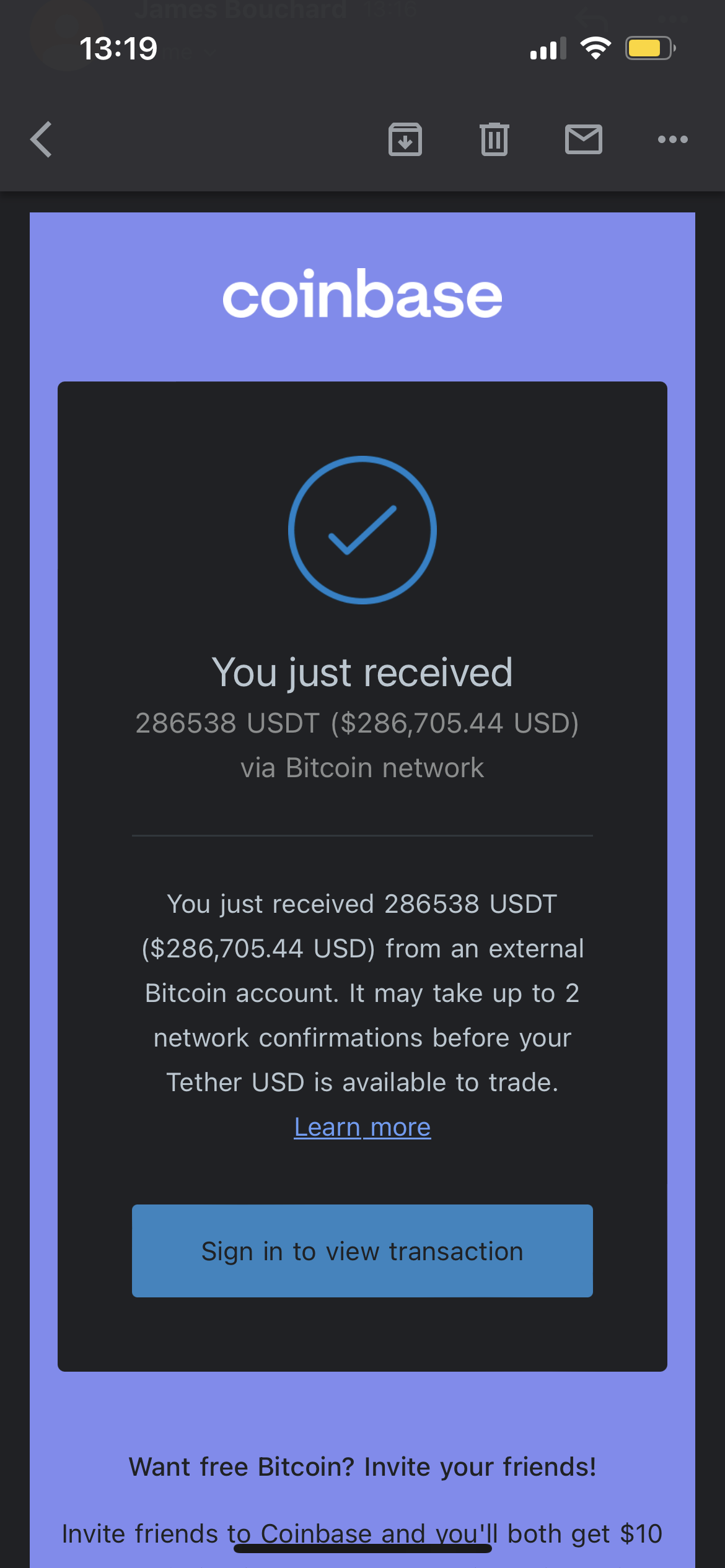Viewport: 725px width, 1568px height.
Task: Tap Sign in to view transaction
Action: 362,1251
